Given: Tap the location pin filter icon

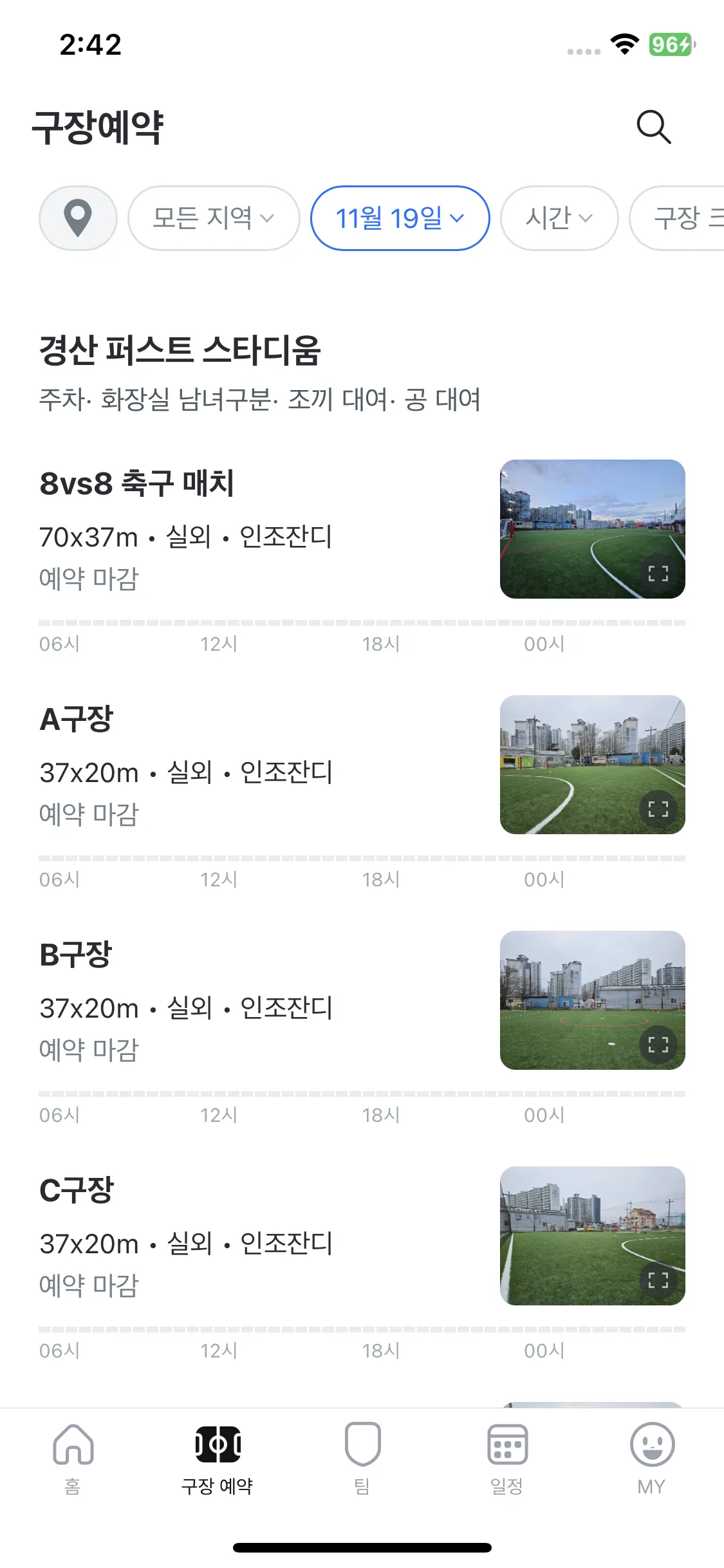Looking at the screenshot, I should (x=77, y=218).
